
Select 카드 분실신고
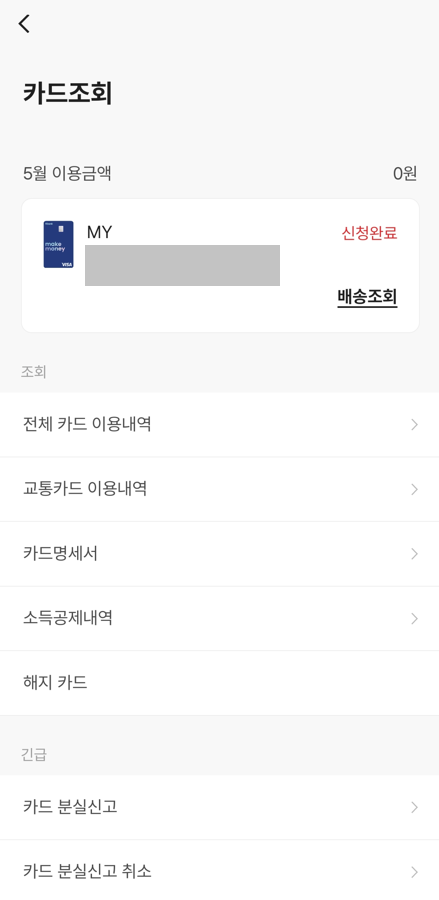click(219, 808)
